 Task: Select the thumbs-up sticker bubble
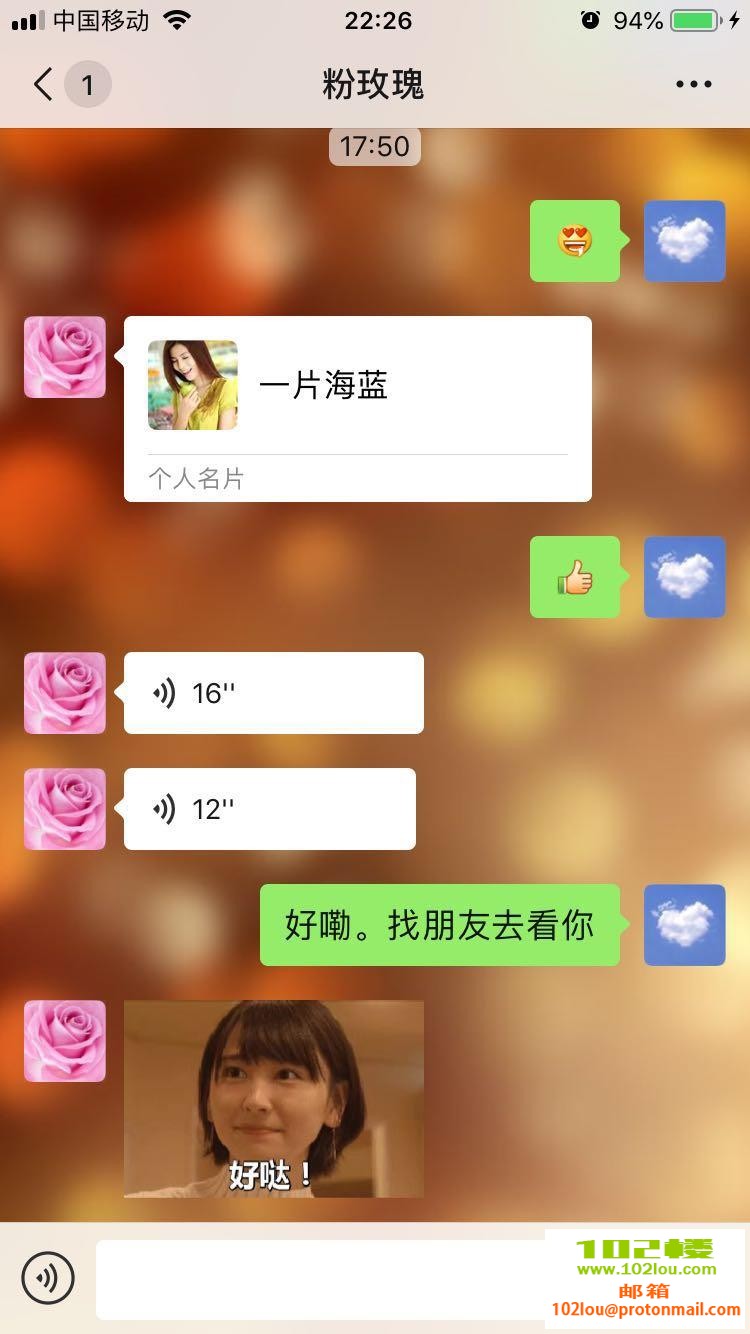tap(575, 577)
